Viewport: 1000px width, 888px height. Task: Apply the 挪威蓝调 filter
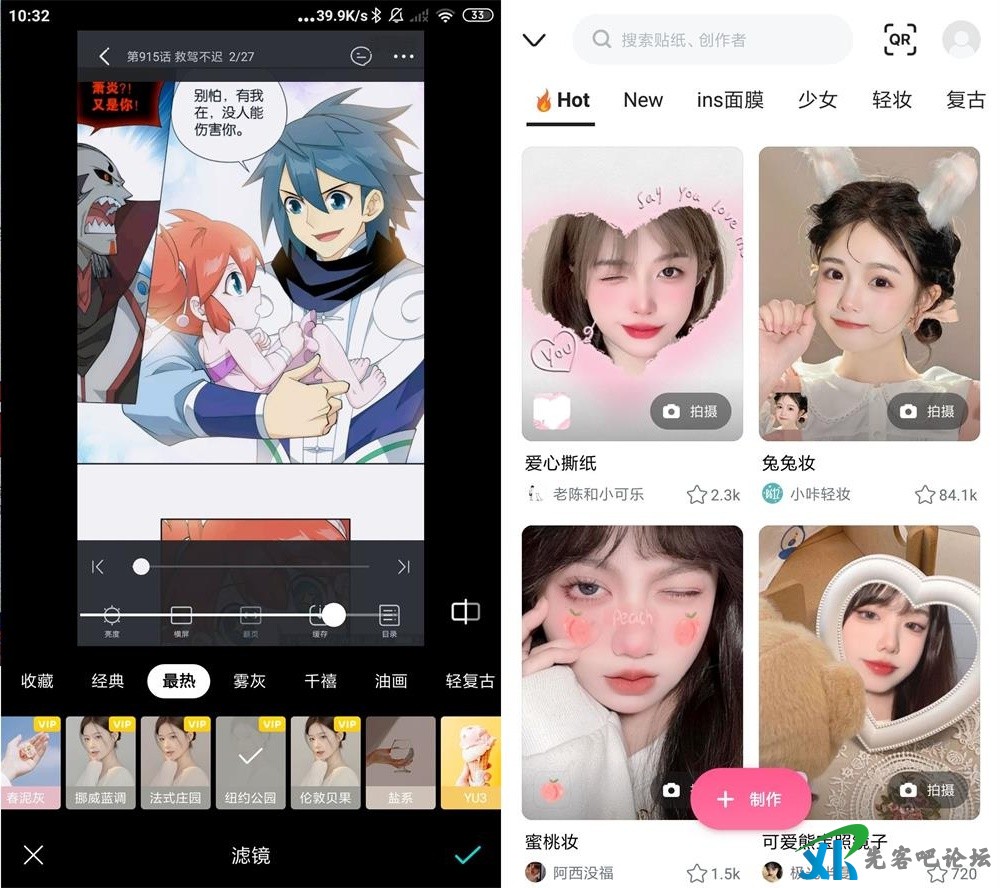(x=100, y=762)
